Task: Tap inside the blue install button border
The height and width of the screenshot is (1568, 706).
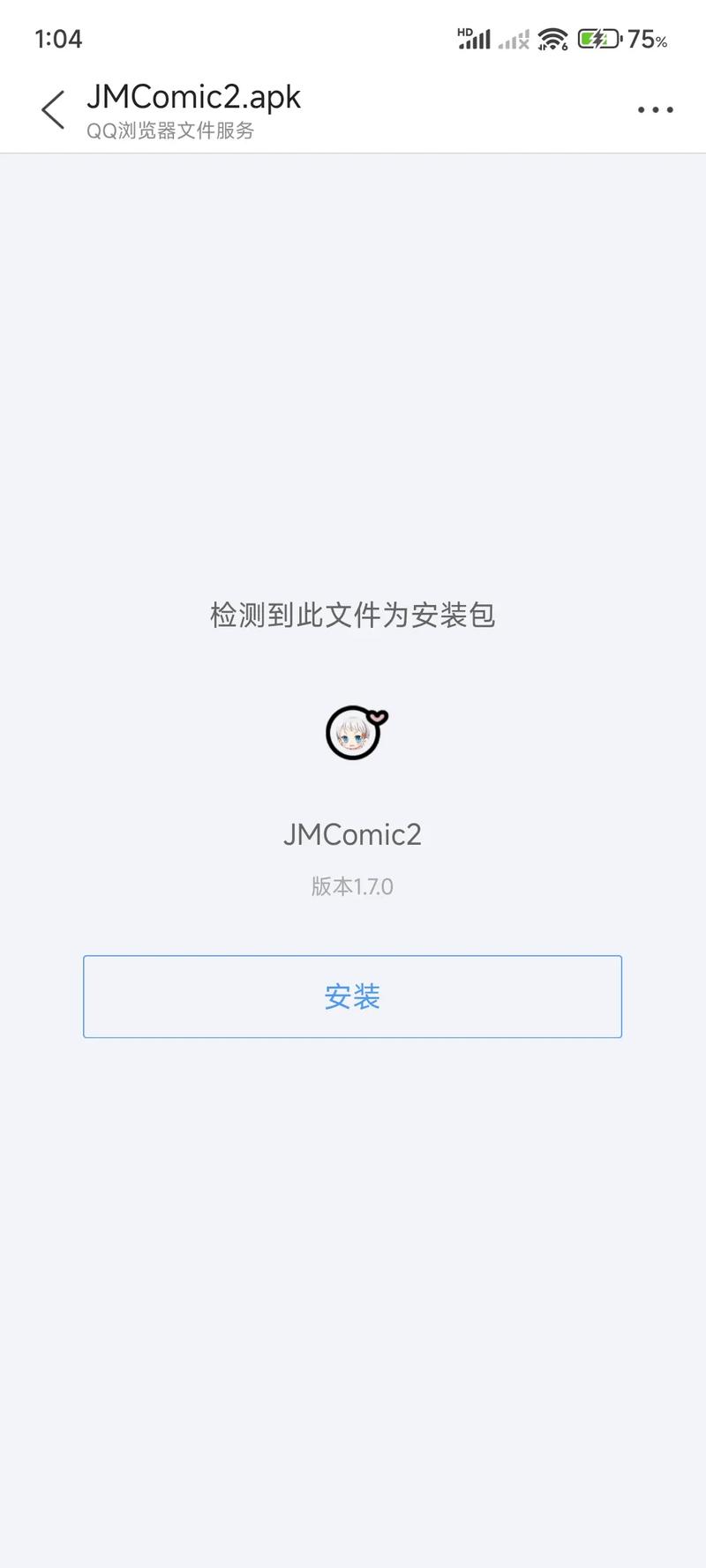Action: [x=353, y=997]
